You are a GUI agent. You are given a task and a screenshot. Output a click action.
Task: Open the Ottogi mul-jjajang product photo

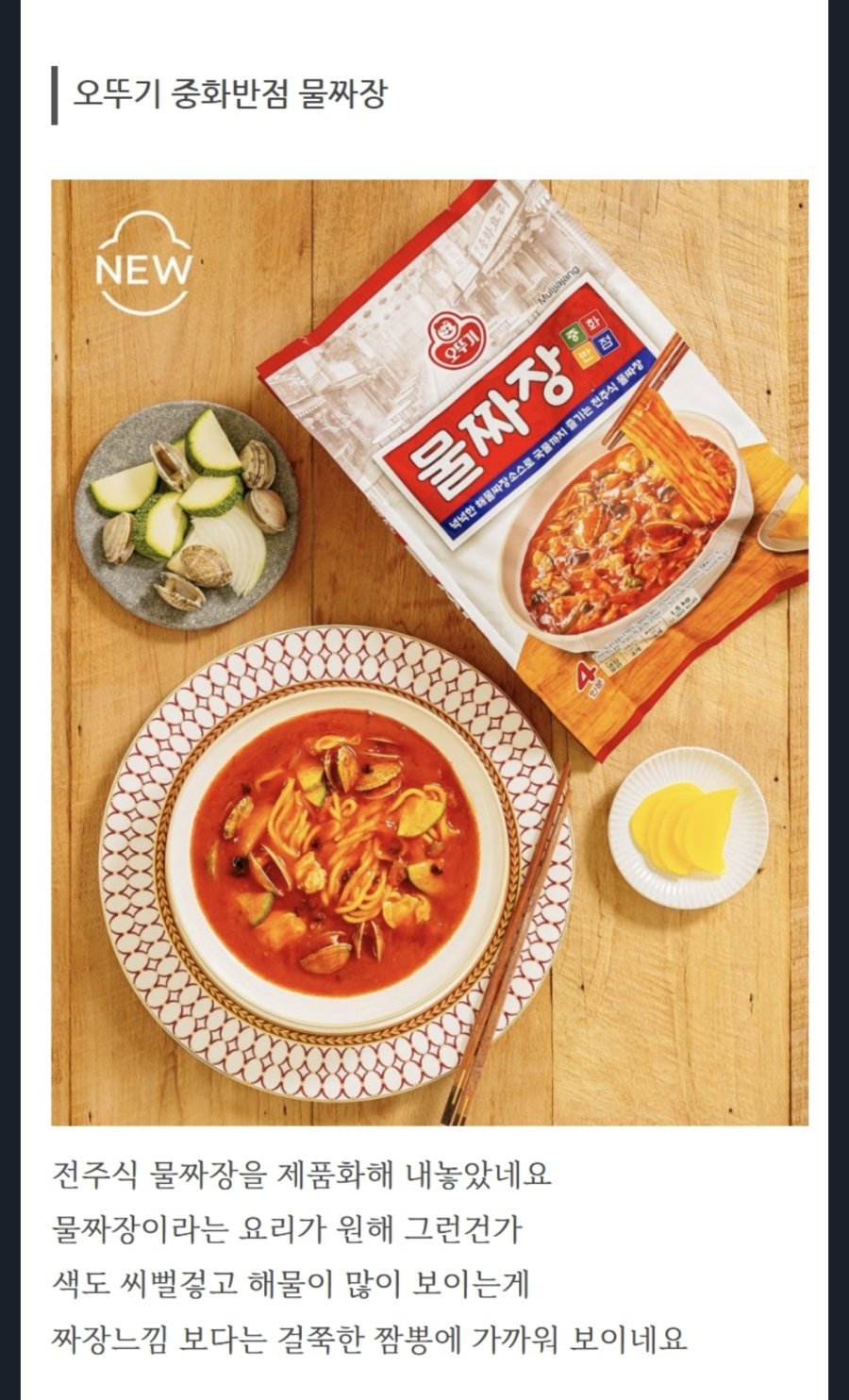[429, 652]
